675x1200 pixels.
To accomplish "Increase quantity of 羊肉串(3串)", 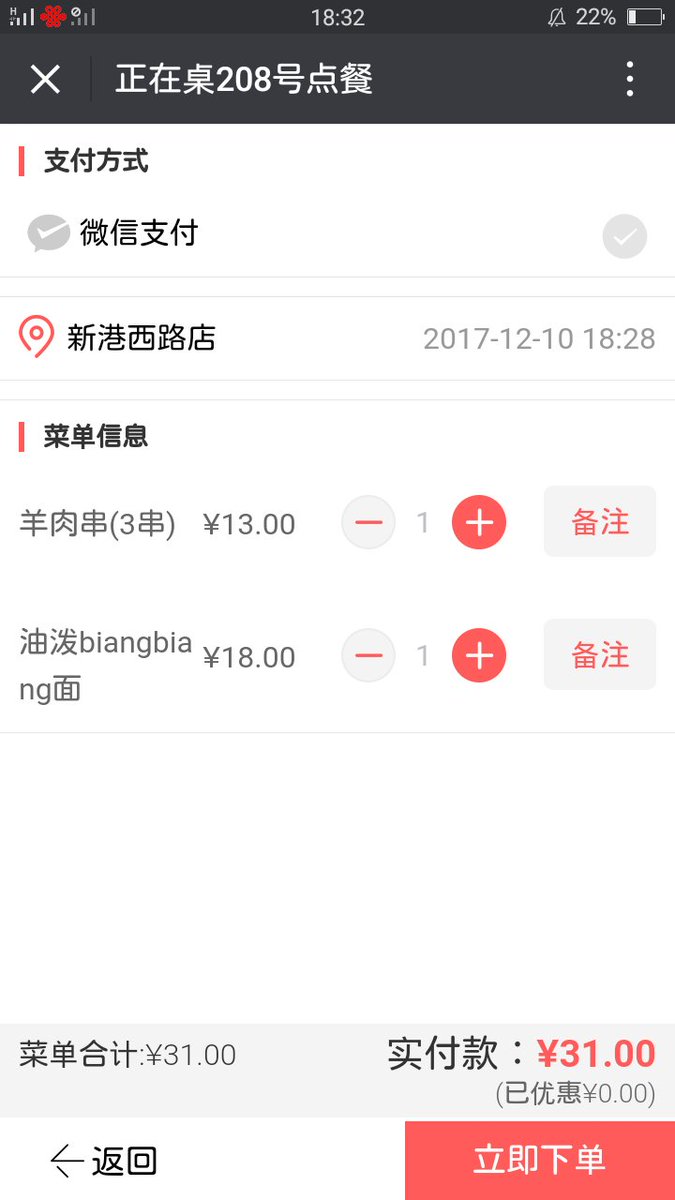I will tap(479, 523).
